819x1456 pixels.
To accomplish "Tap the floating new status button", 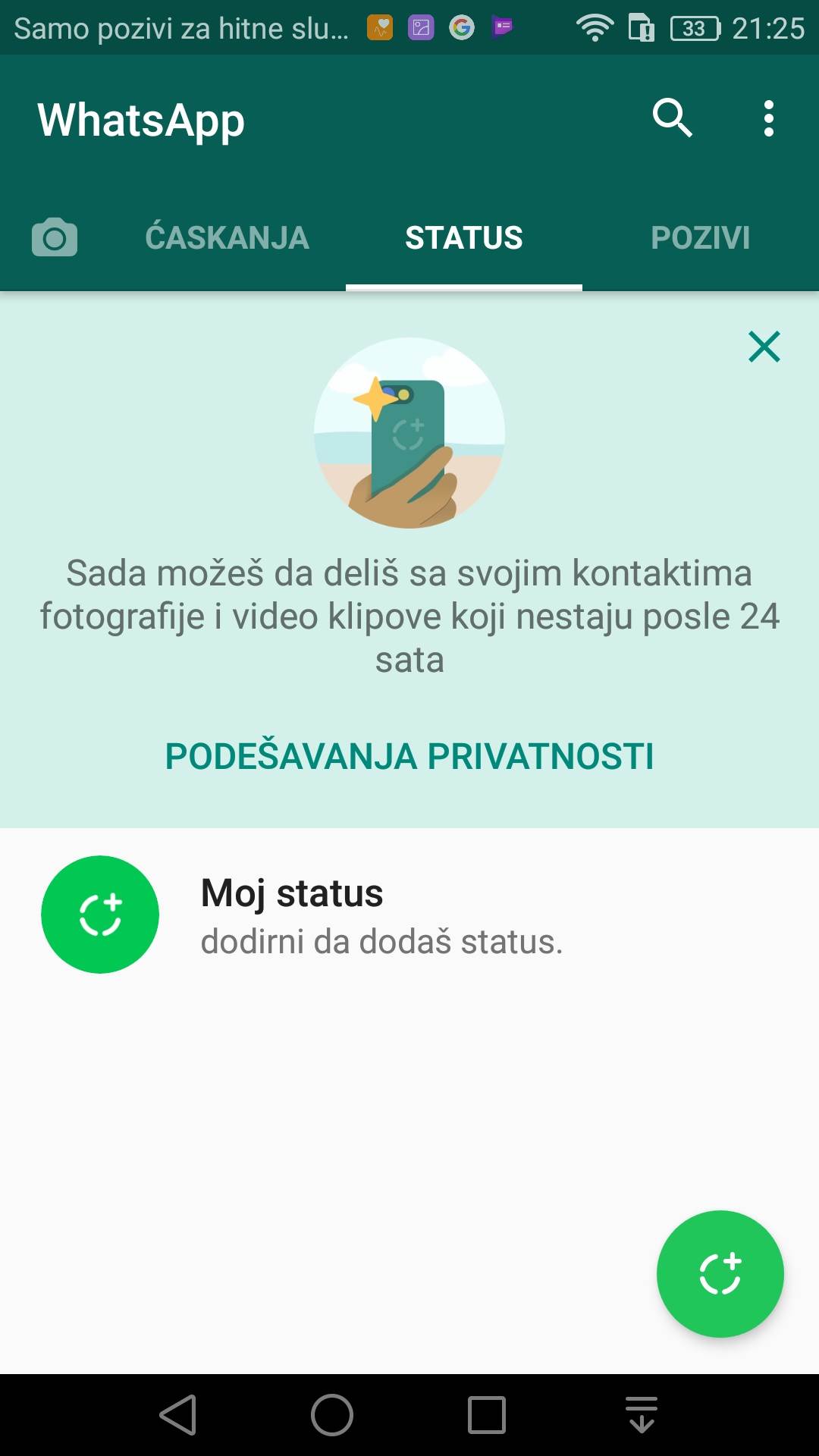I will pos(719,1274).
